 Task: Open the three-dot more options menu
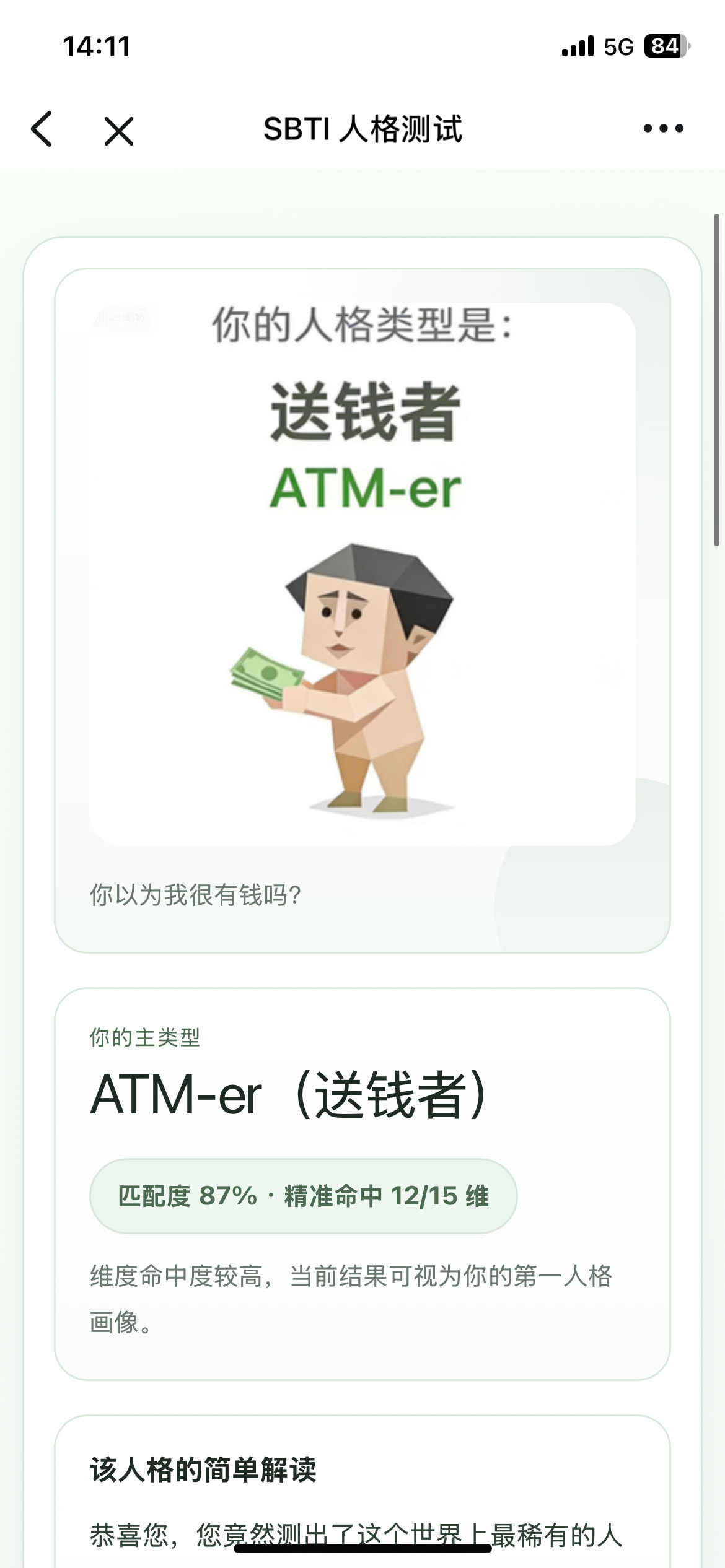click(x=663, y=129)
